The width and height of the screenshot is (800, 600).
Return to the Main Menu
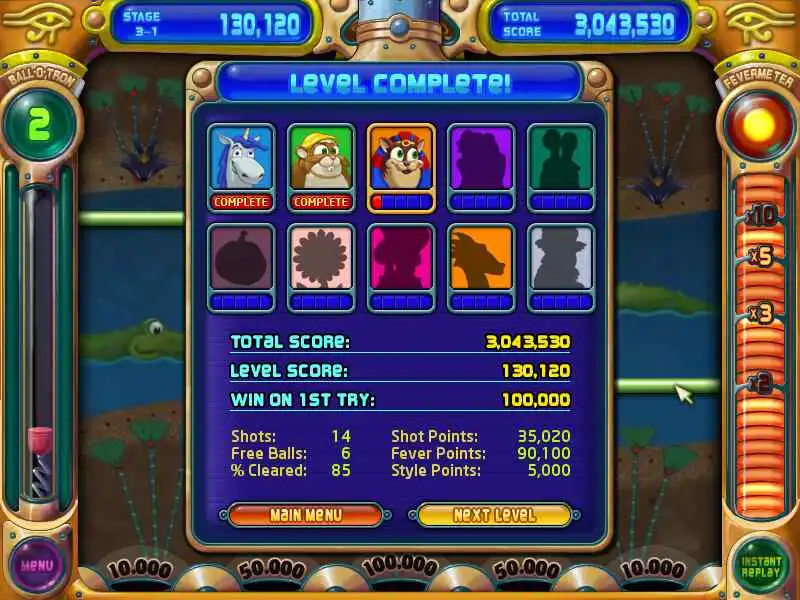point(305,516)
